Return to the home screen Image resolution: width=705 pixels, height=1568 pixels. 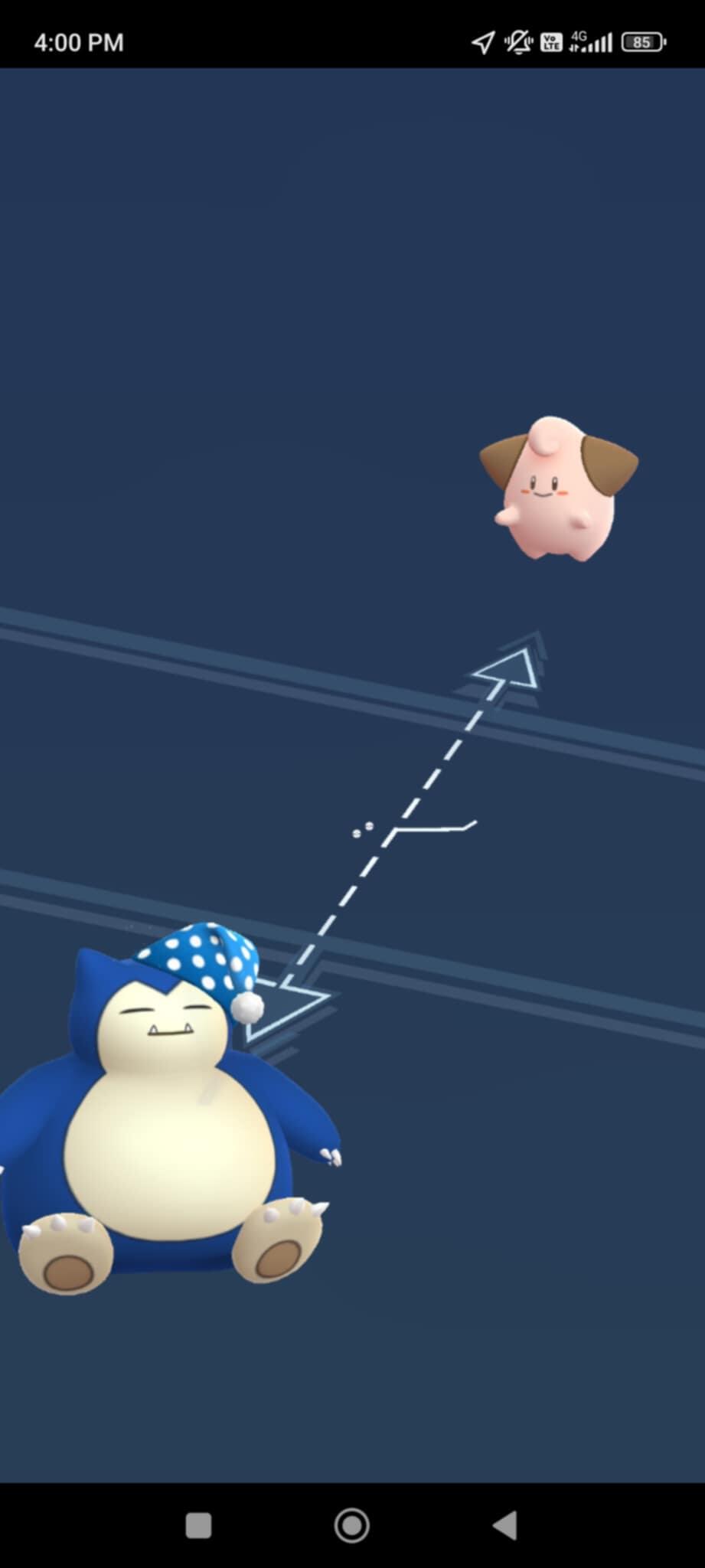pos(352,1525)
